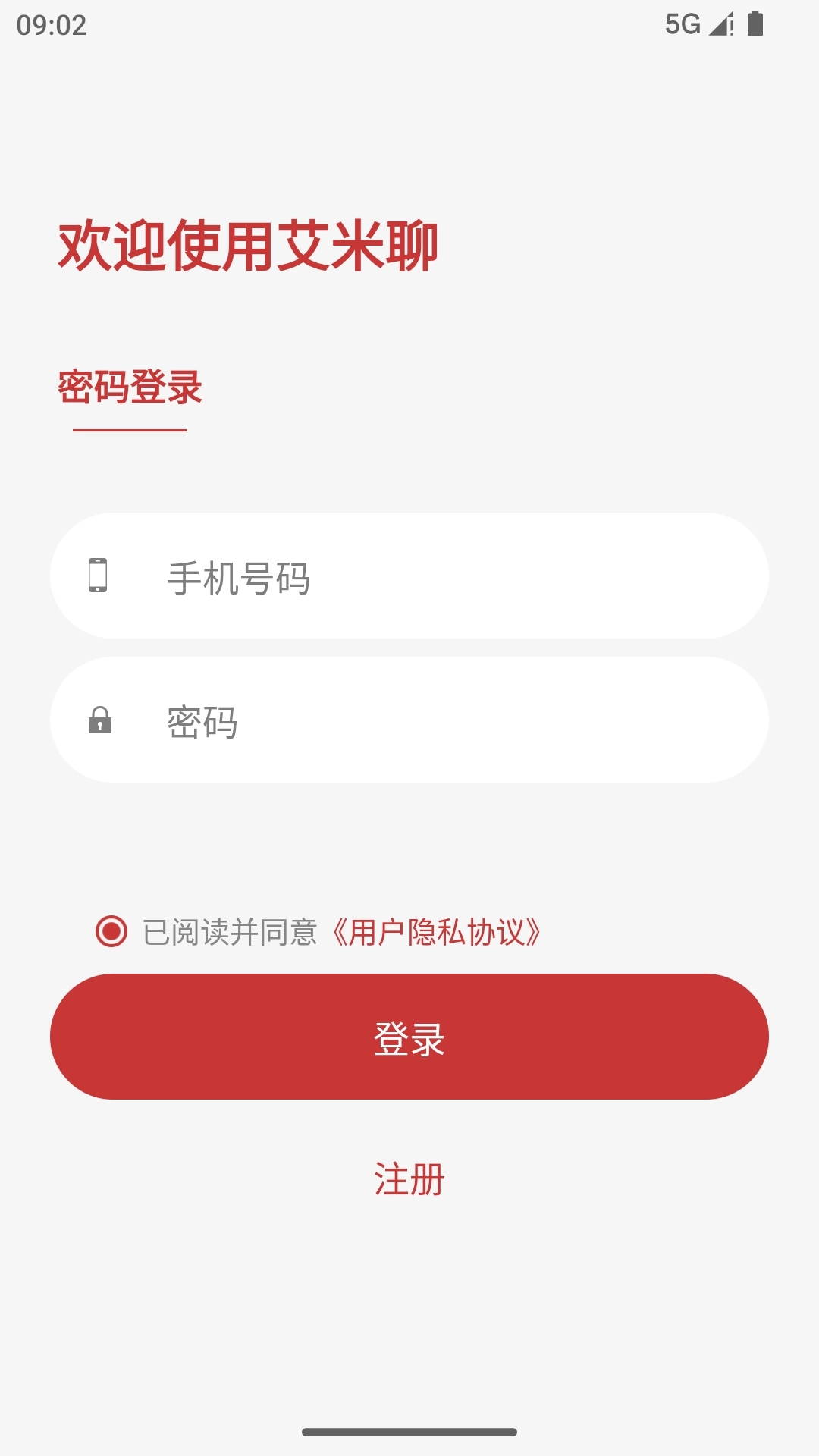The height and width of the screenshot is (1456, 819).
Task: Click the signal strength icon
Action: coord(719,25)
